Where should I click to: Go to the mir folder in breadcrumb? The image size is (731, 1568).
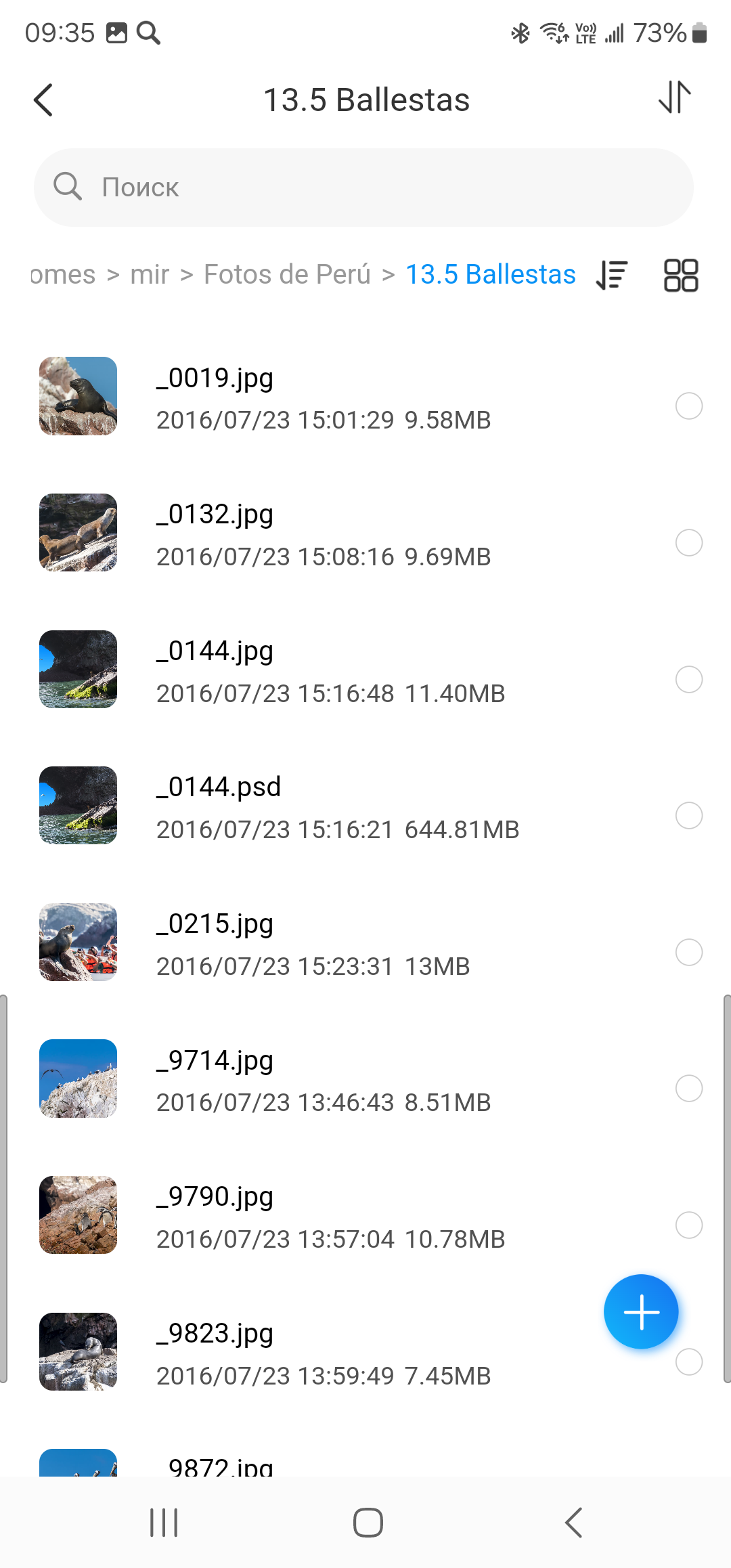coord(150,275)
